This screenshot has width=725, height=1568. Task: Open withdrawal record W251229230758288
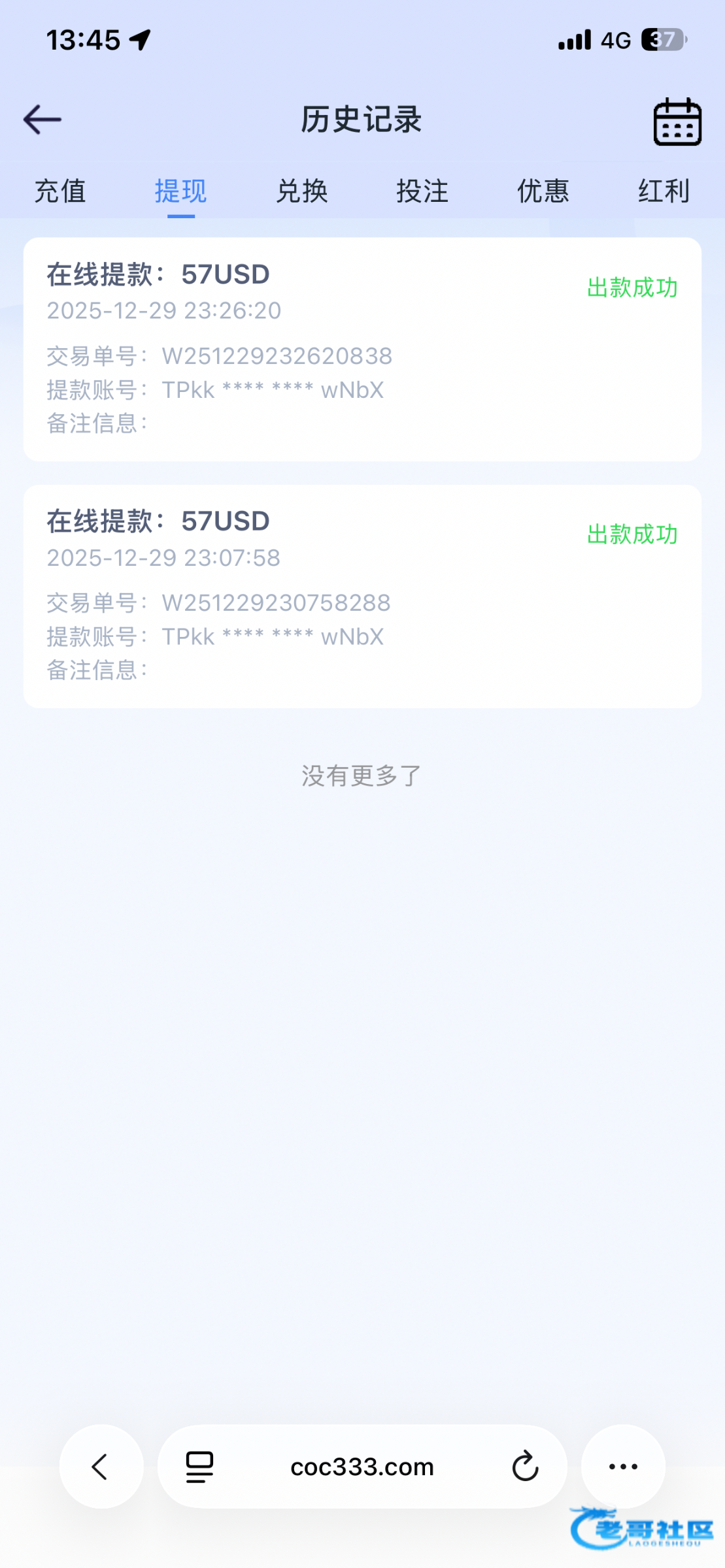pyautogui.click(x=362, y=596)
